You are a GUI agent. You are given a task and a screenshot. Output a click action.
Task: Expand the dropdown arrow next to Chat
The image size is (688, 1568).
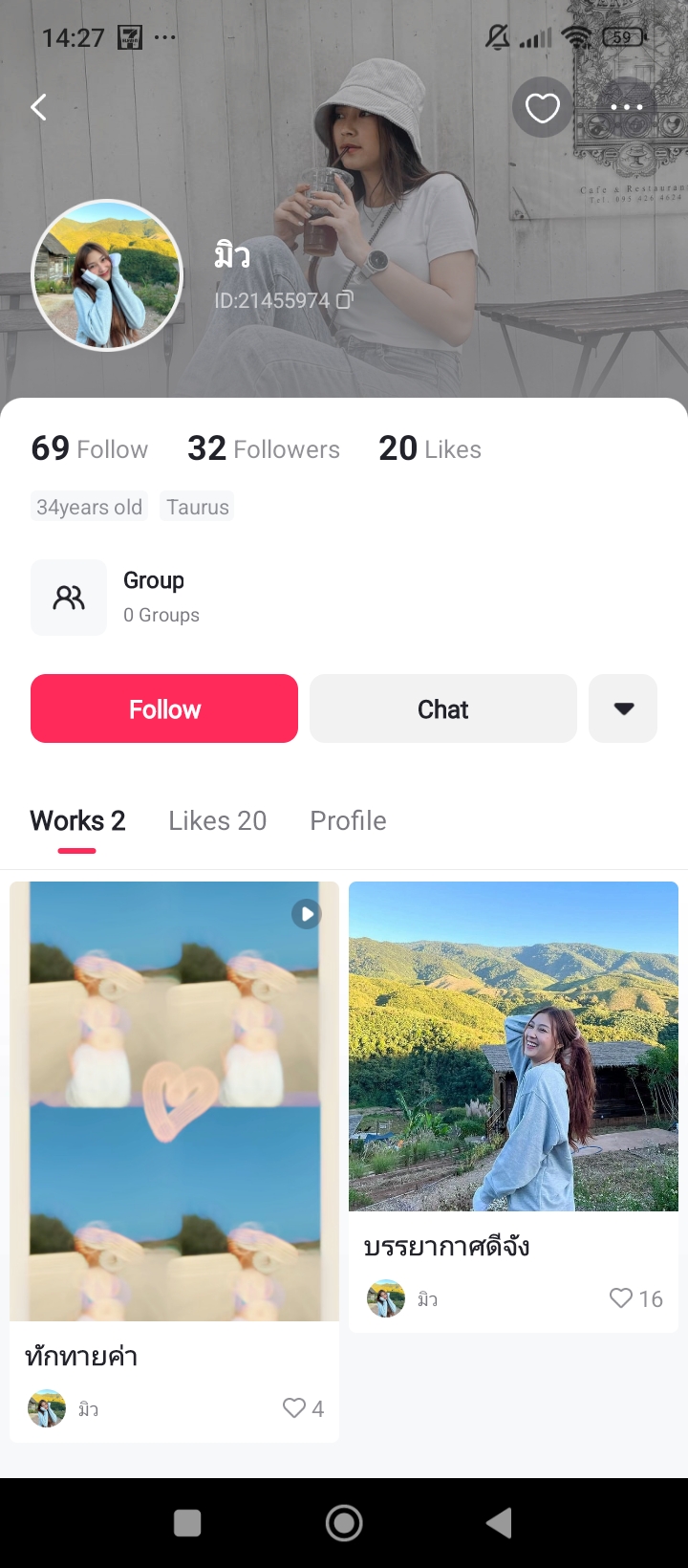[623, 708]
